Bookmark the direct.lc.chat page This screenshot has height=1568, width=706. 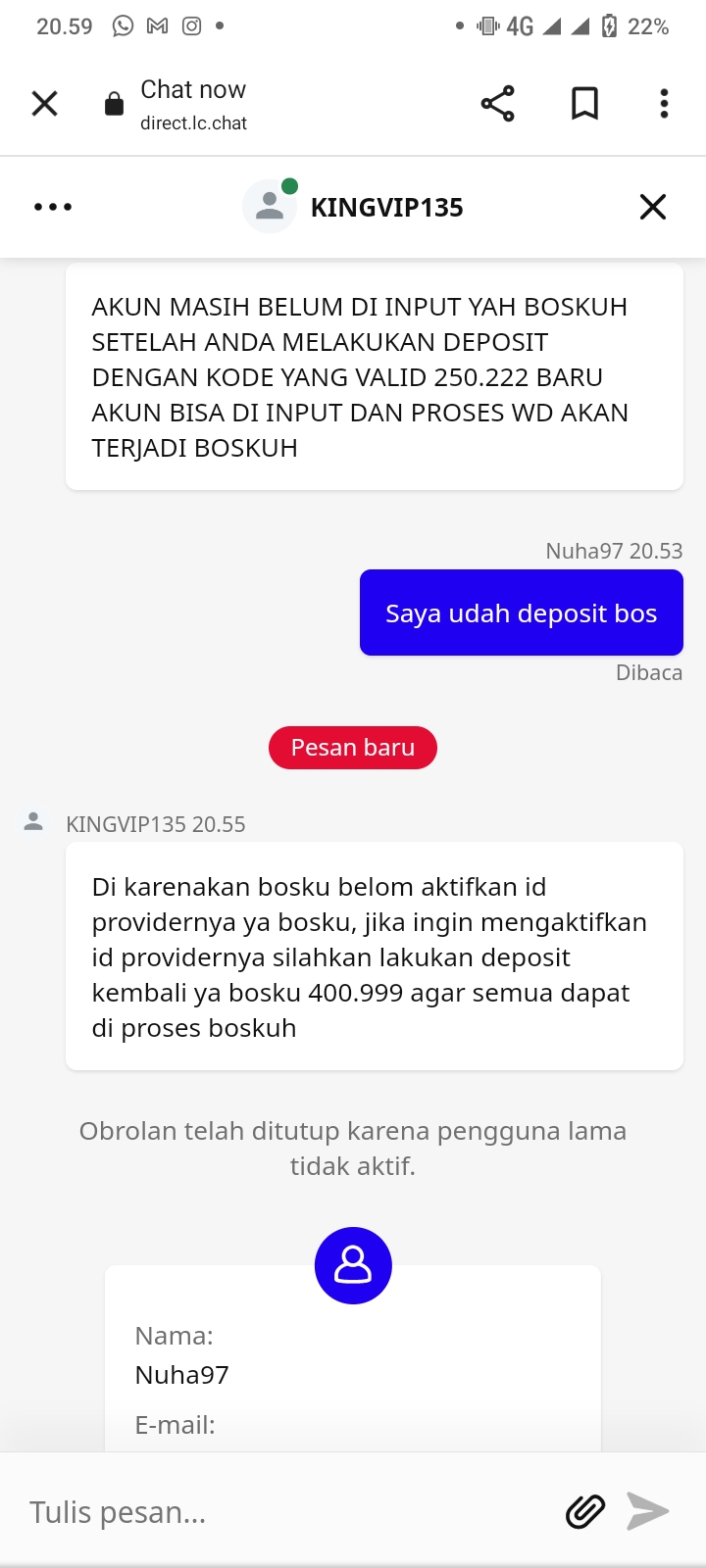pyautogui.click(x=584, y=103)
